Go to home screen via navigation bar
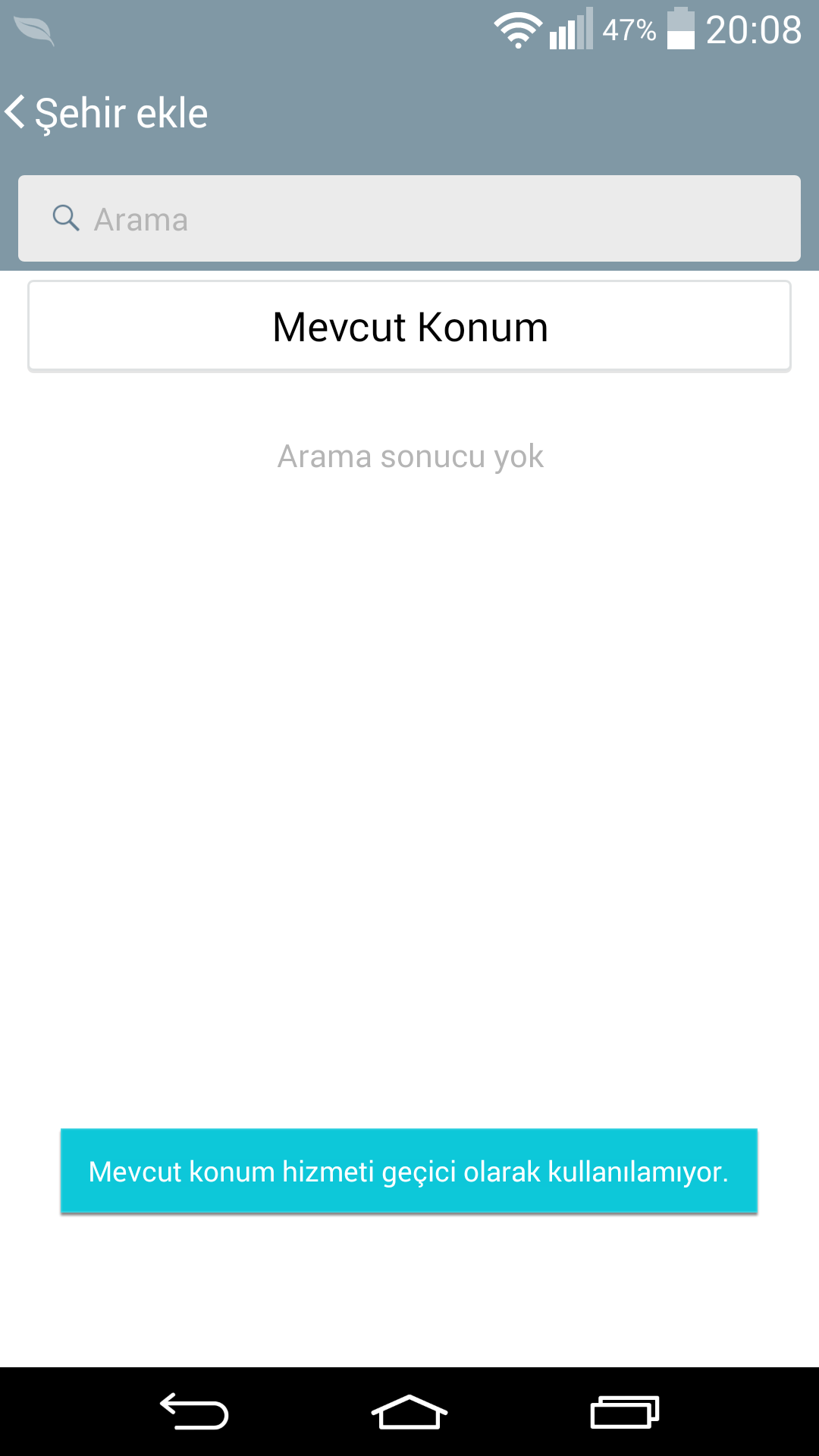The width and height of the screenshot is (819, 1456). coord(409,1412)
